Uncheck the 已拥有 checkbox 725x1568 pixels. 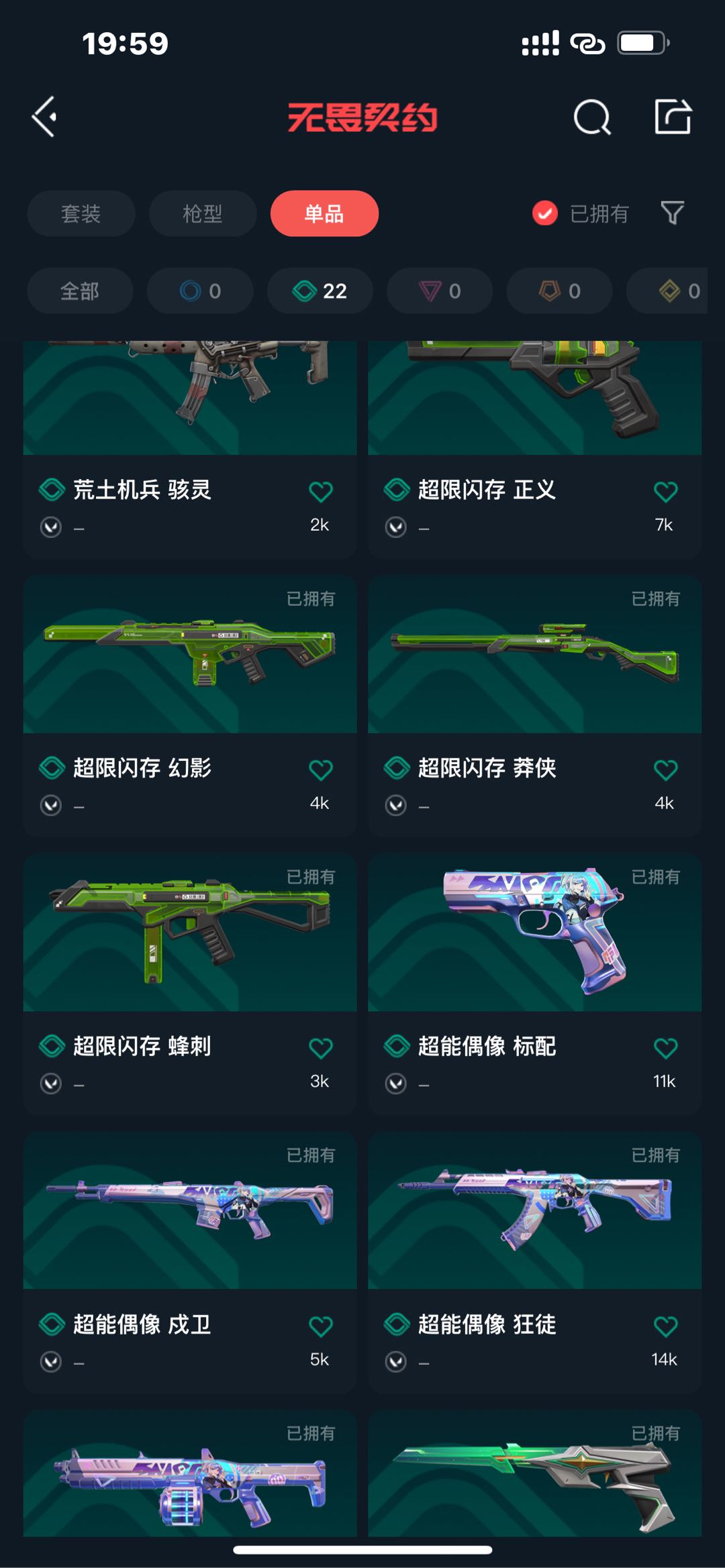click(545, 214)
